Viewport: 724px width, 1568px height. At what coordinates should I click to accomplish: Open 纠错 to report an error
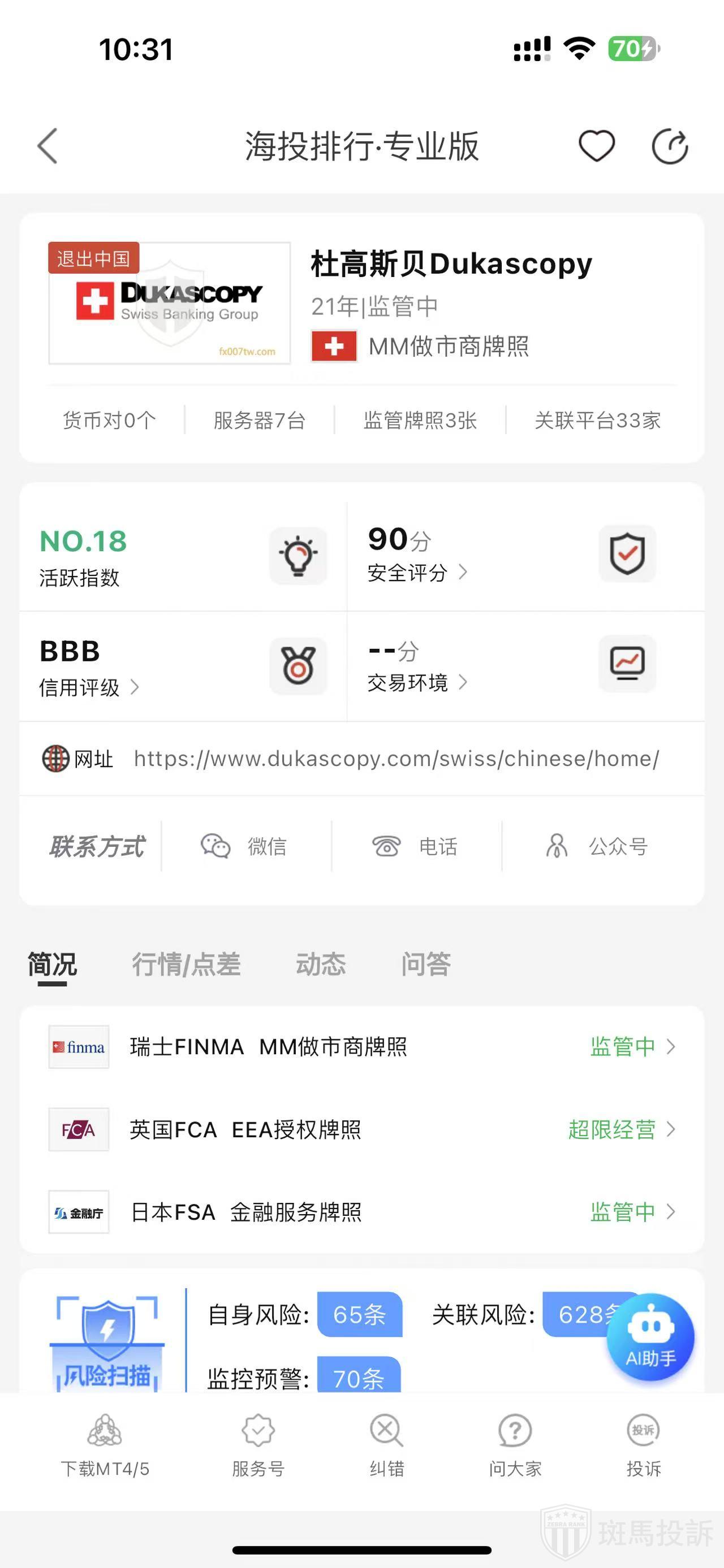(x=387, y=1446)
